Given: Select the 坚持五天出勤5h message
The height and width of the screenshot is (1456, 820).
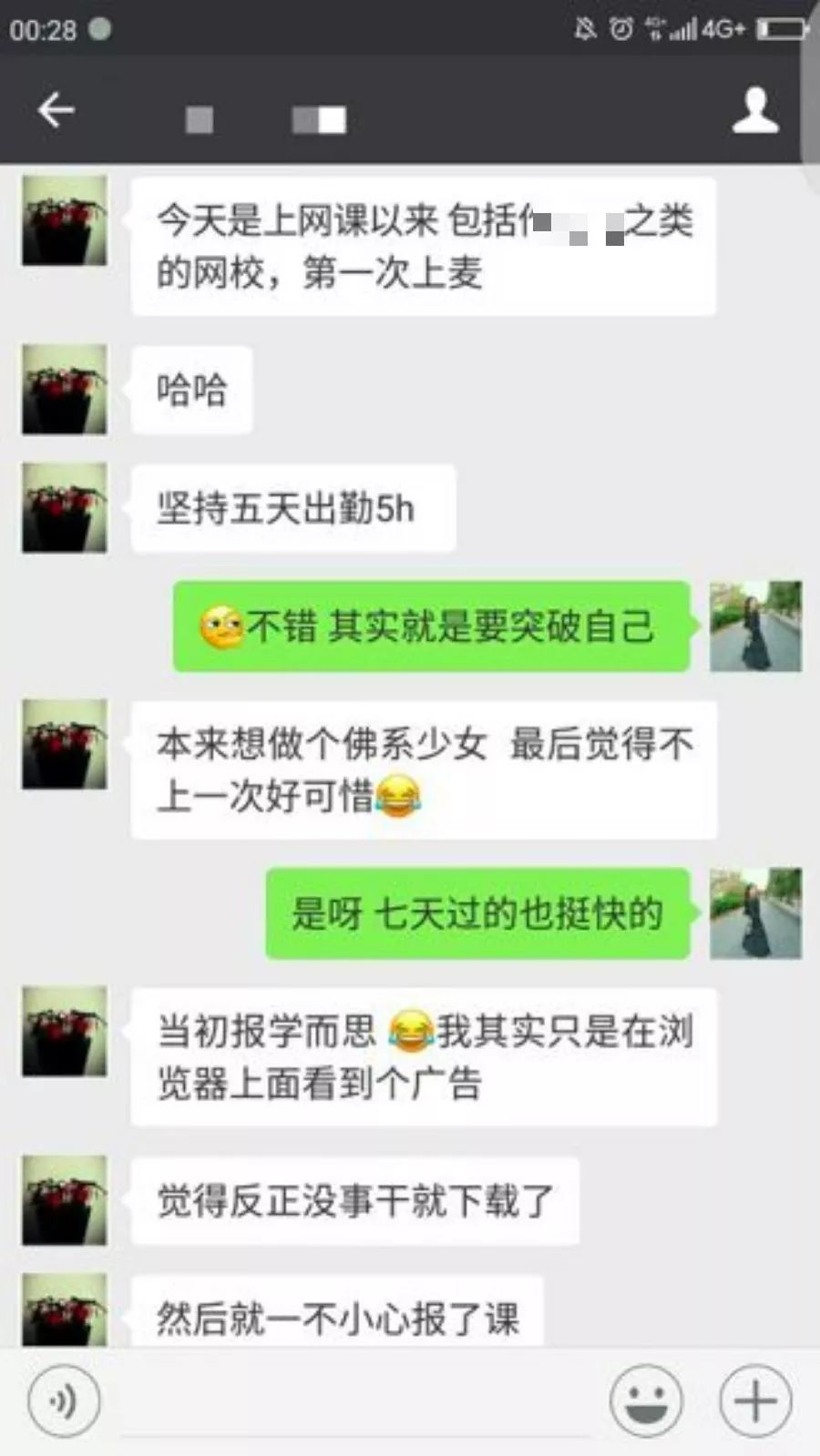Looking at the screenshot, I should pos(290,510).
